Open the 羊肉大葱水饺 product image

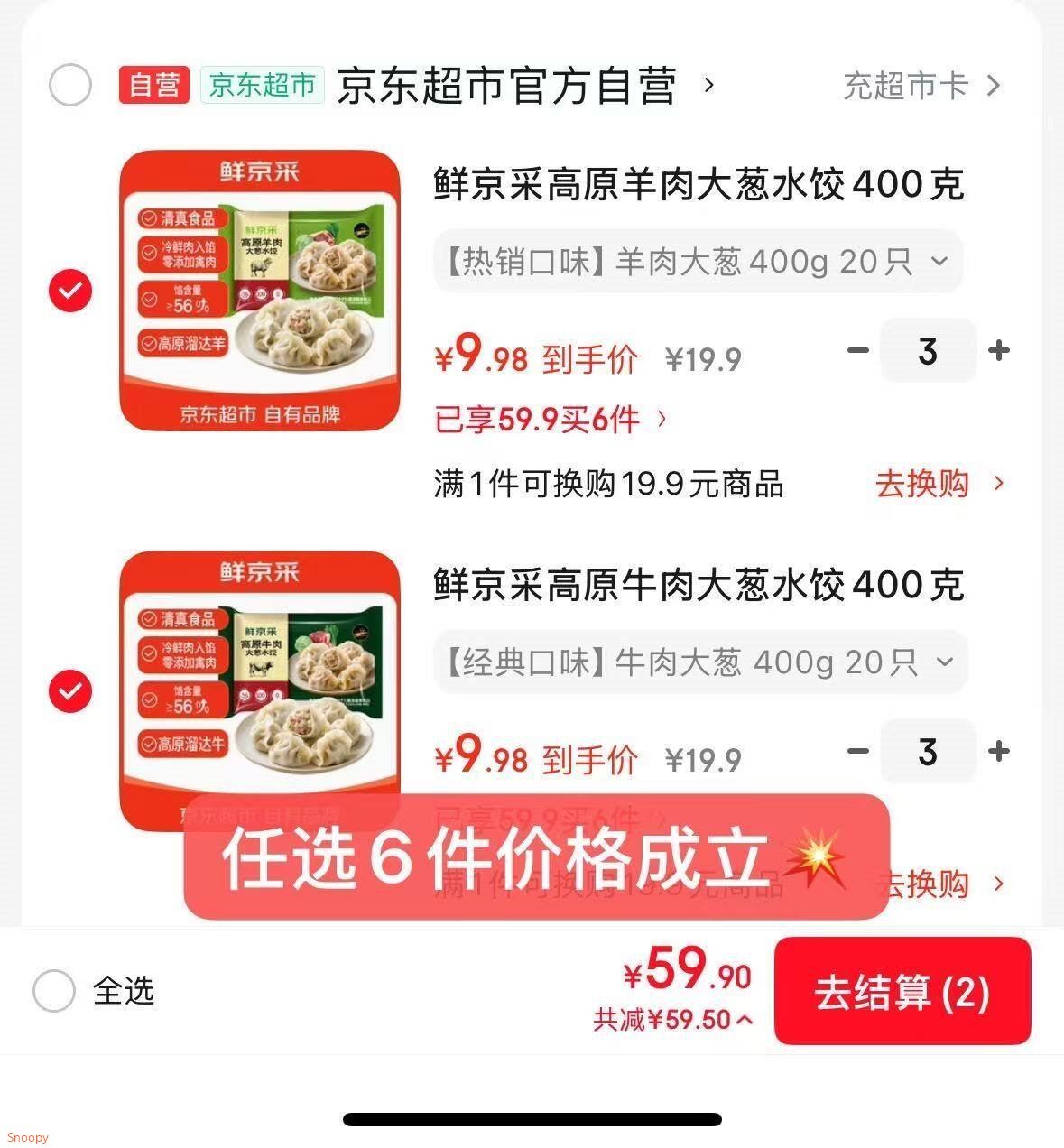coord(260,291)
